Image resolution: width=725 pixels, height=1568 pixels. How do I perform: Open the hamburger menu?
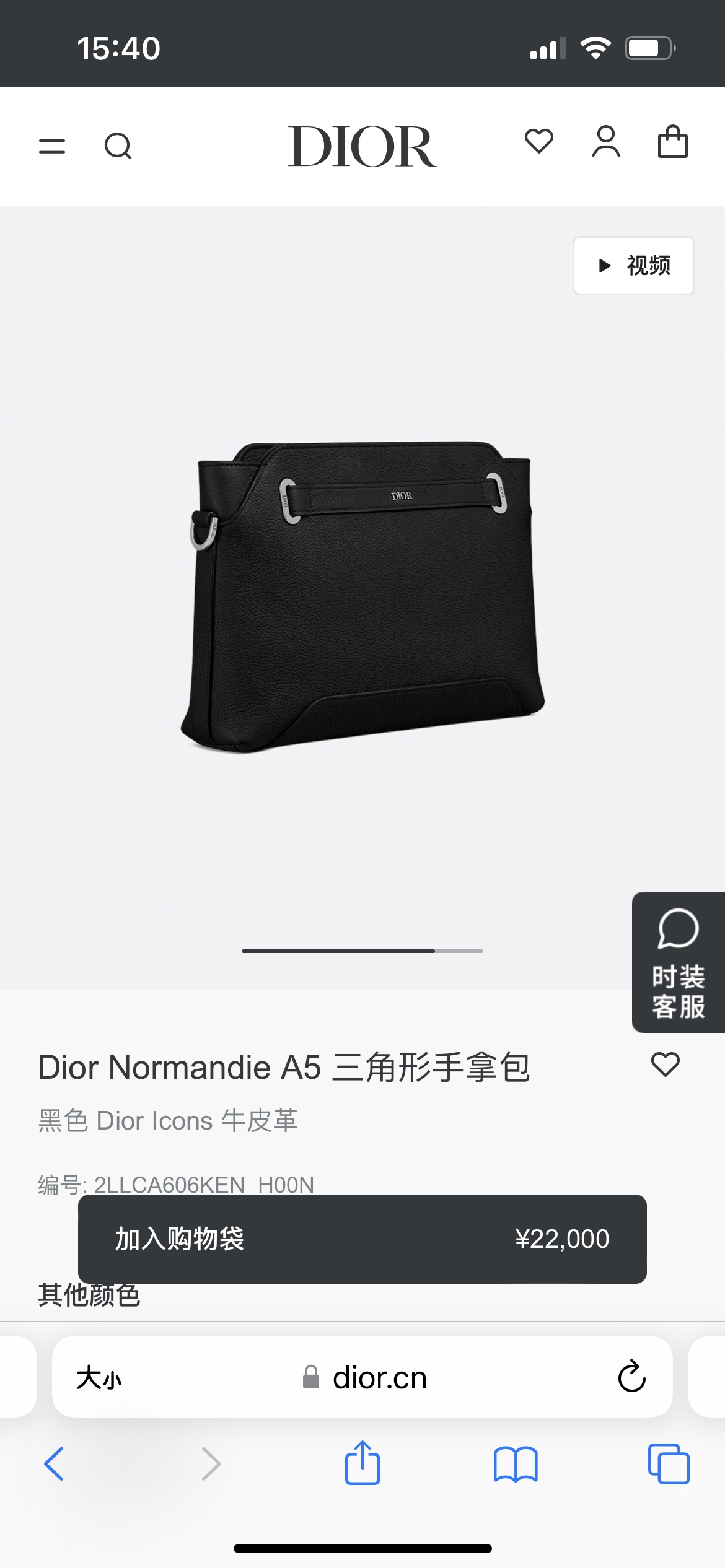click(x=52, y=147)
